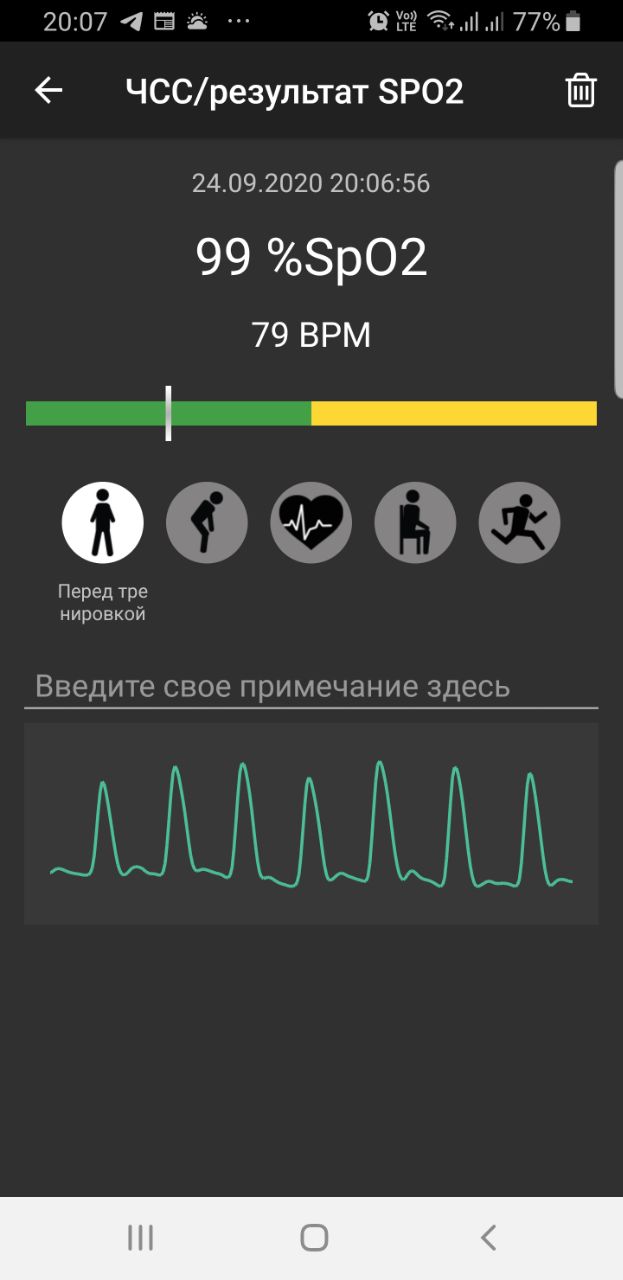Select the bent-over tired person icon

[x=206, y=523]
